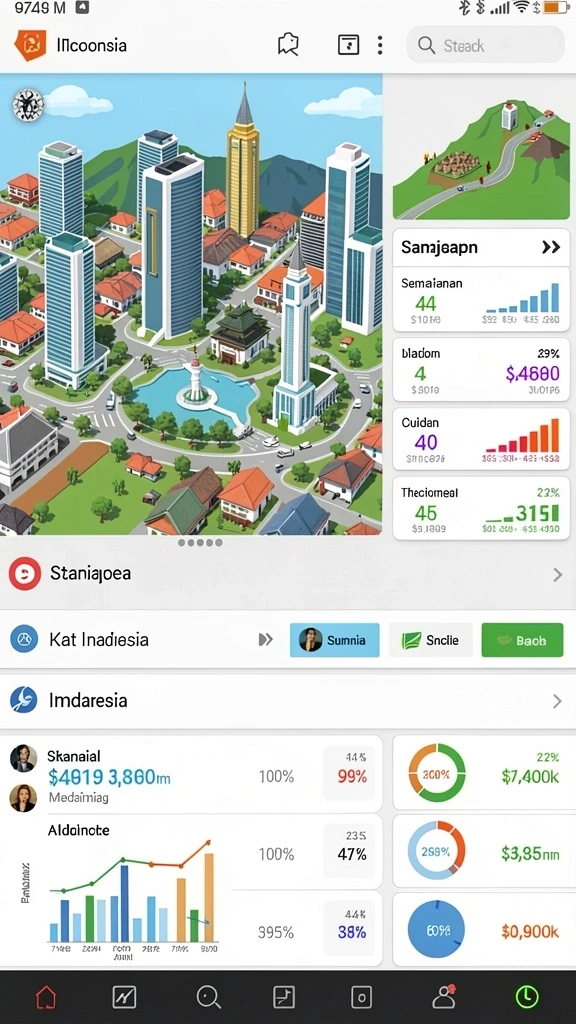This screenshot has width=576, height=1024.
Task: Select the Snclie chip
Action: point(431,640)
